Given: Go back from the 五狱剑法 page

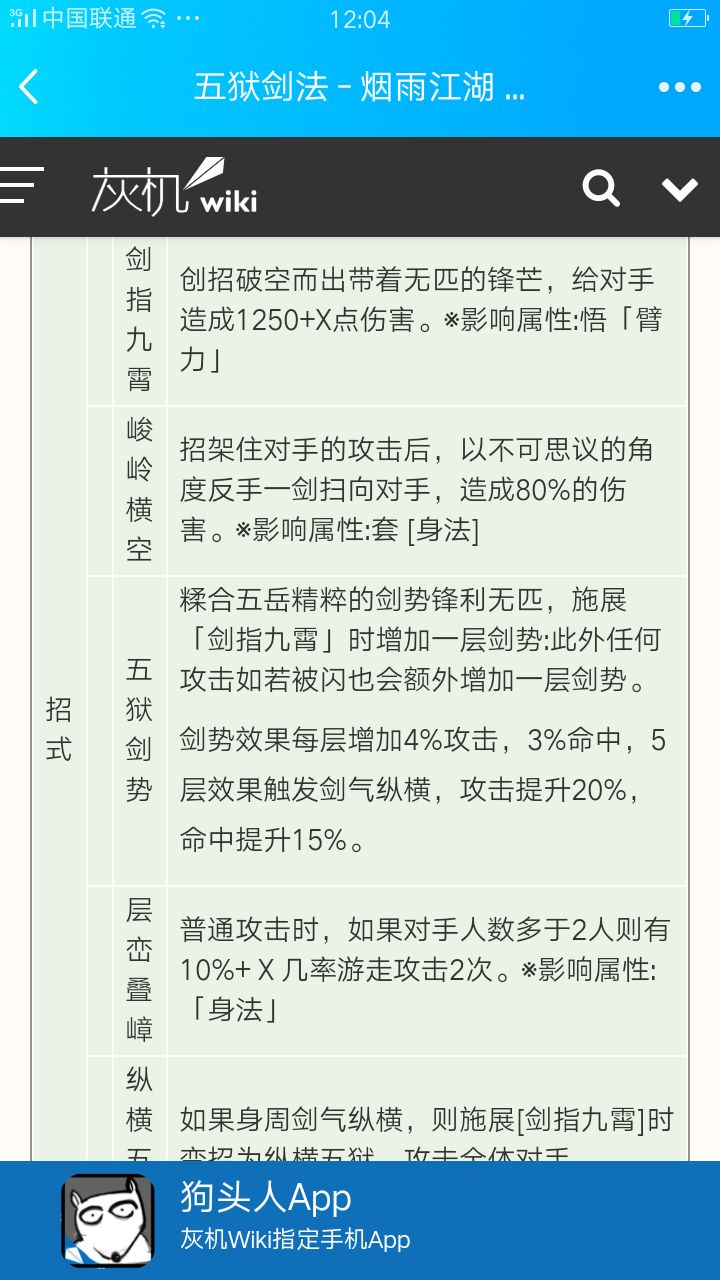Looking at the screenshot, I should [29, 87].
